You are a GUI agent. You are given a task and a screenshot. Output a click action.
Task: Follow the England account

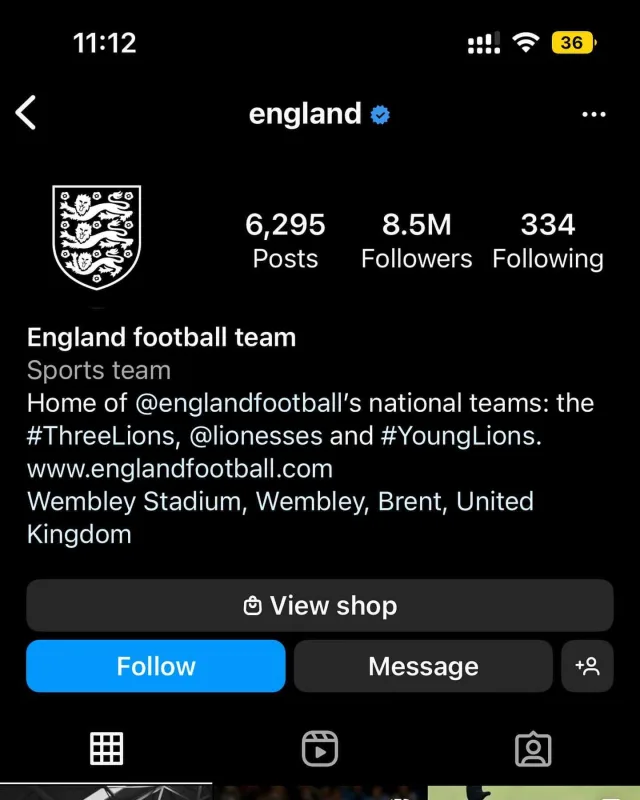(156, 666)
